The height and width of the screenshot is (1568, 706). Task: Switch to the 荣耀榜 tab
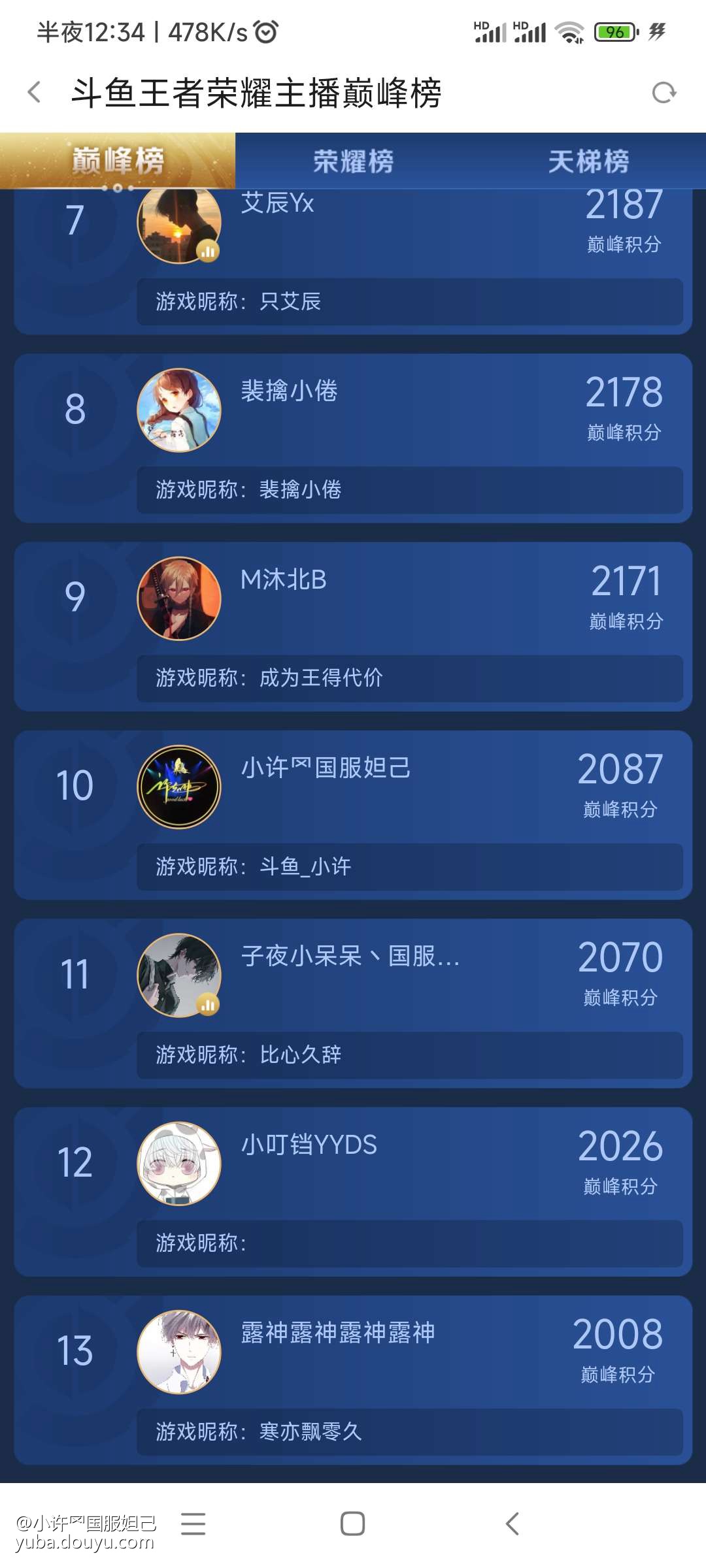click(353, 161)
